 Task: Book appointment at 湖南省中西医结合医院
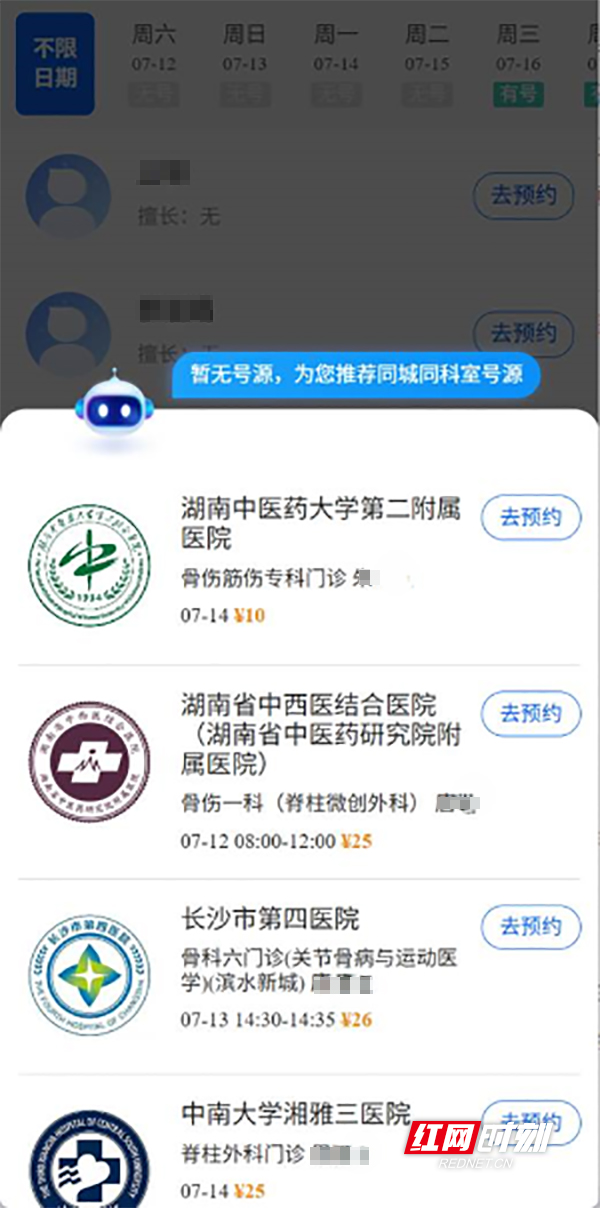[x=530, y=714]
